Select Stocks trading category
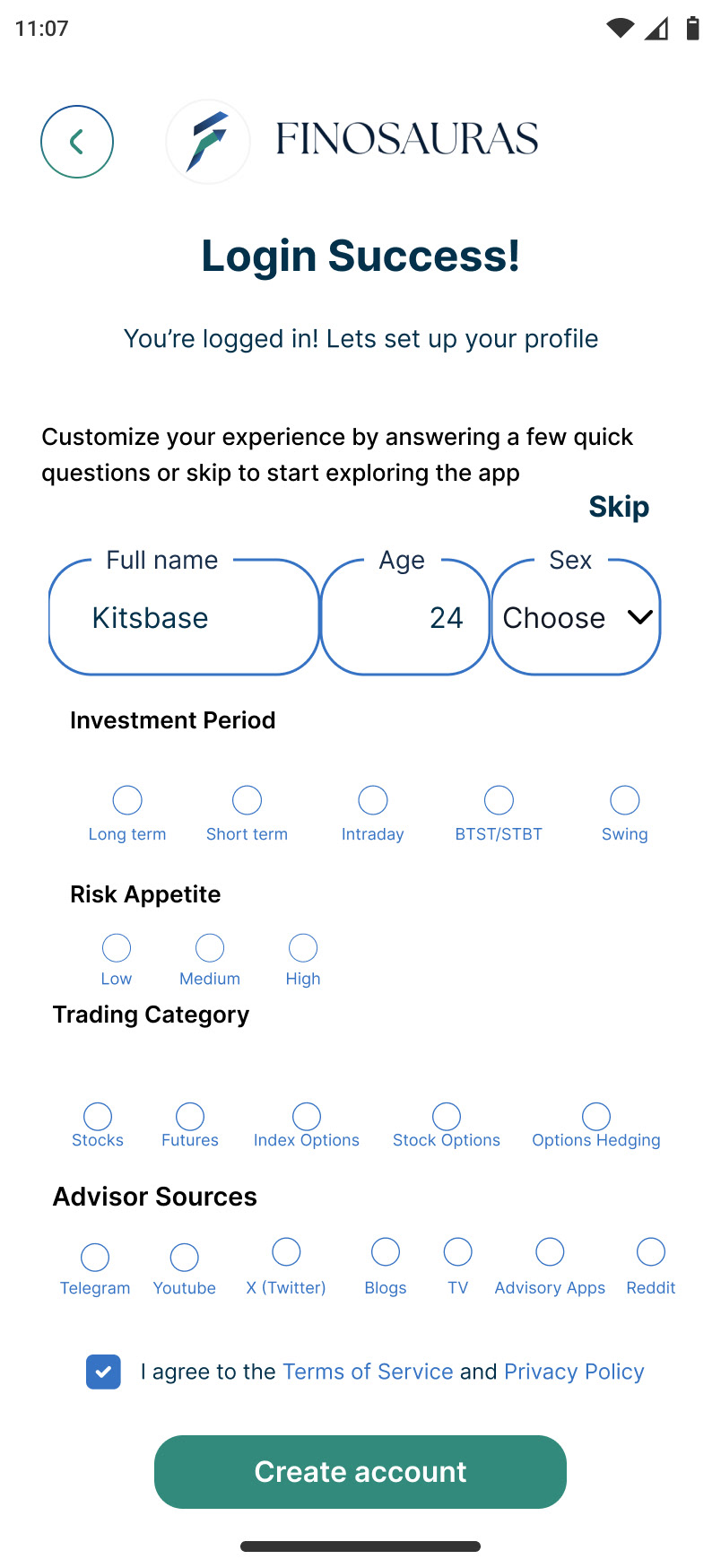The image size is (721, 1568). coord(98,1117)
